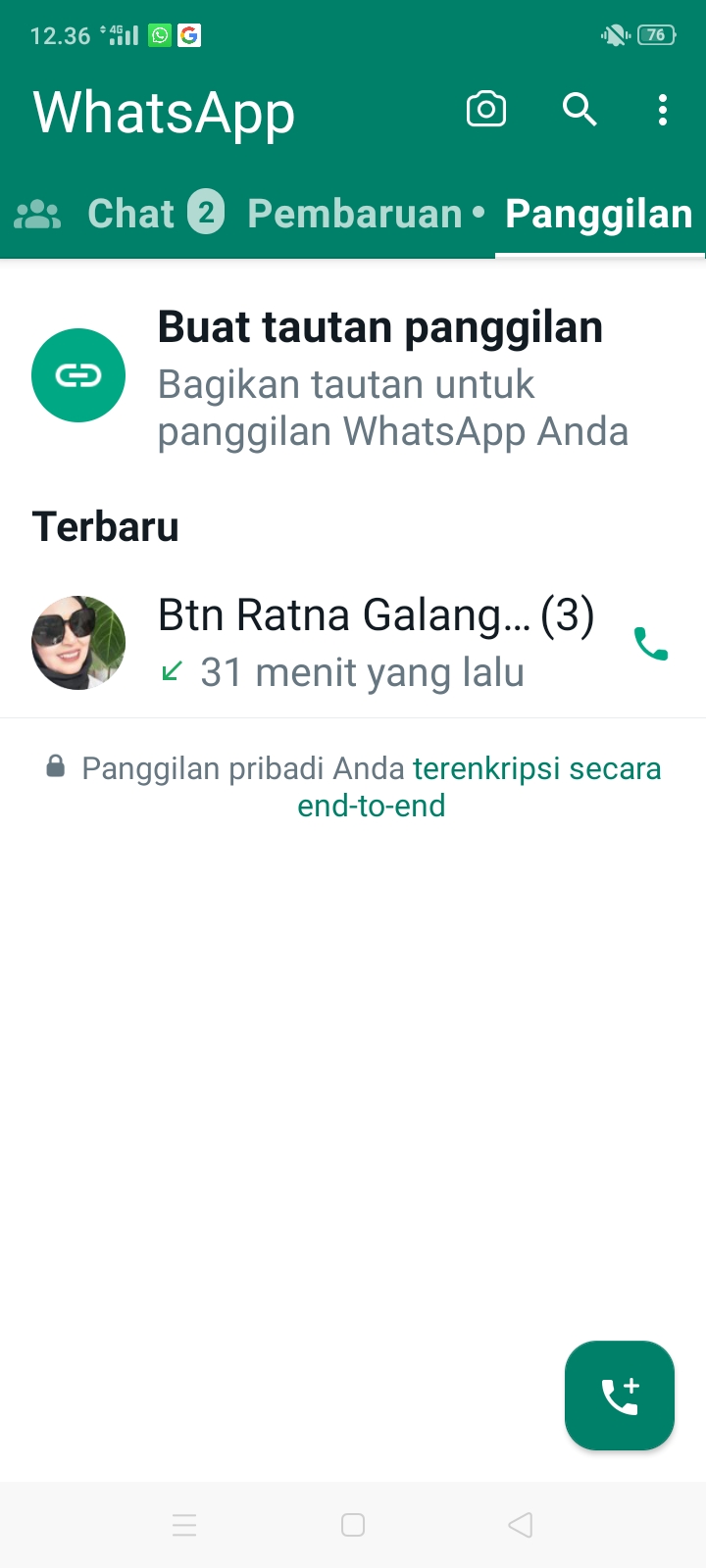The image size is (706, 1568).
Task: Tap the search icon in the top bar
Action: click(x=580, y=111)
